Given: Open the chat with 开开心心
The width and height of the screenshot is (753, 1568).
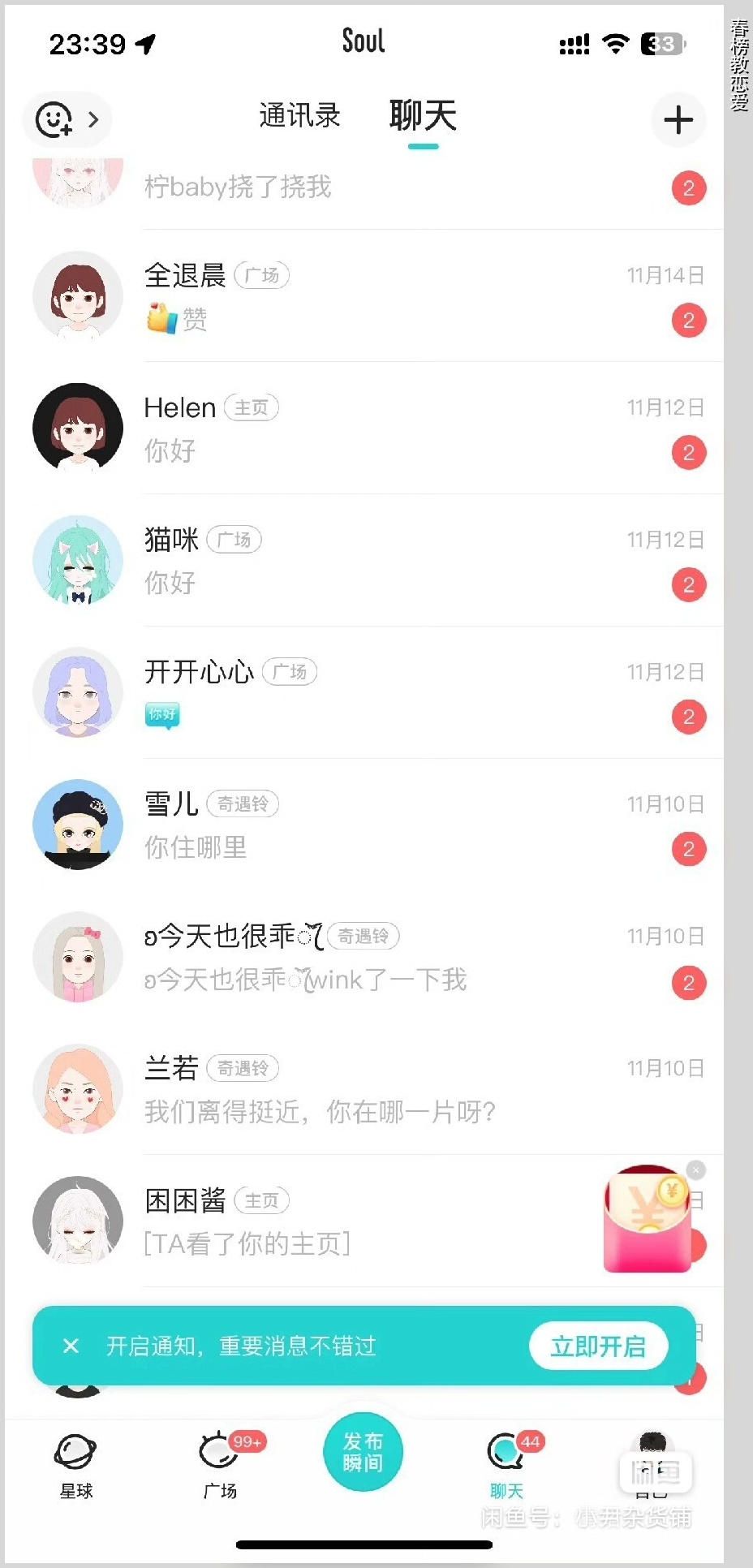Looking at the screenshot, I should point(365,693).
